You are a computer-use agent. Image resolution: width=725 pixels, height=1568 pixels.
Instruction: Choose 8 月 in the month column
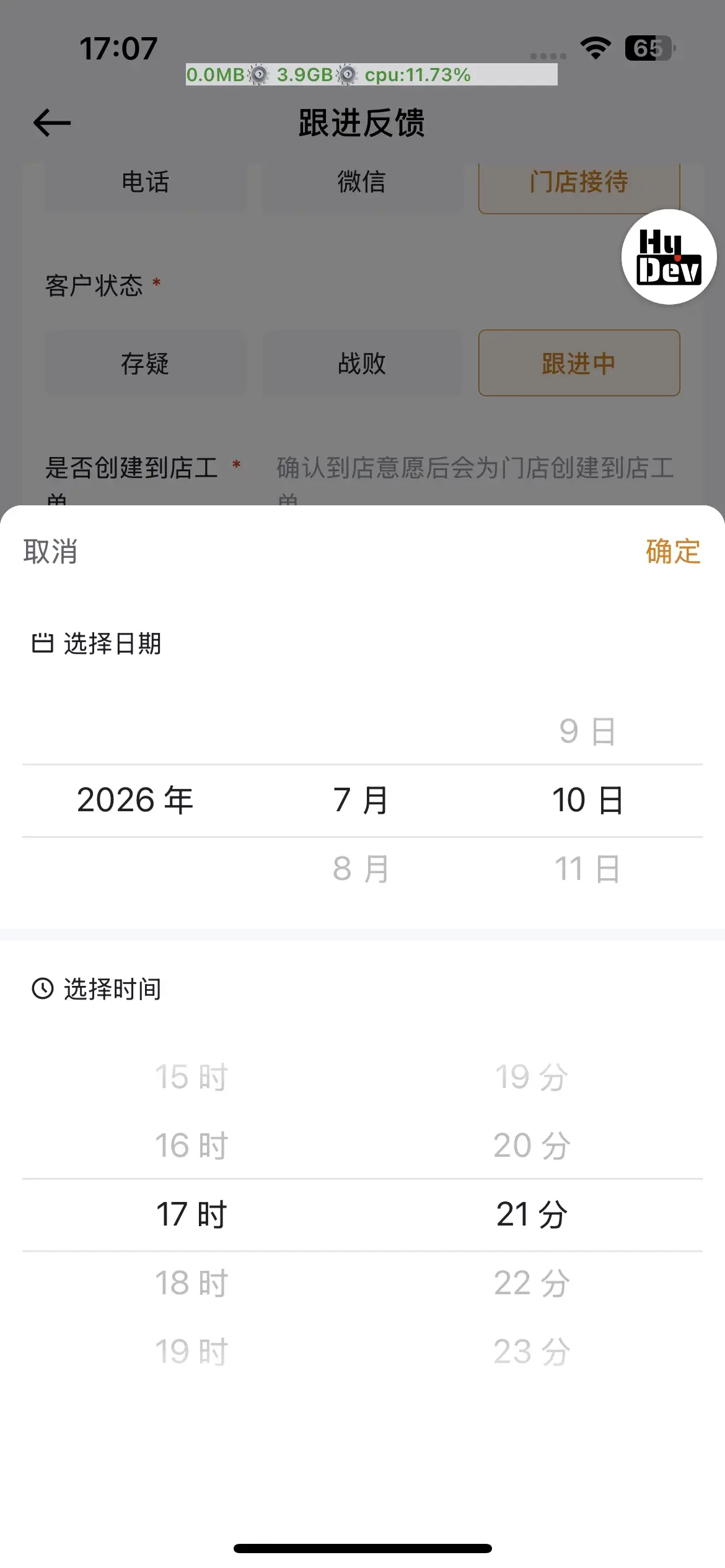coord(361,869)
